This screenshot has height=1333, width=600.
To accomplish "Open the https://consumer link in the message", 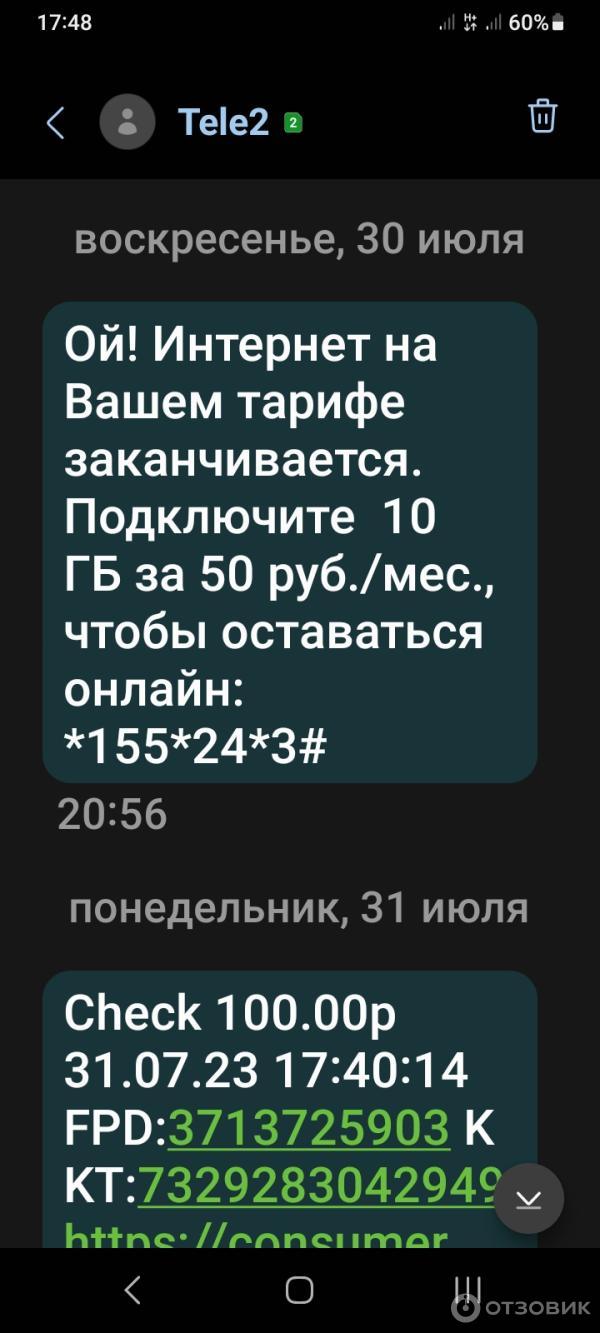I will point(256,1238).
